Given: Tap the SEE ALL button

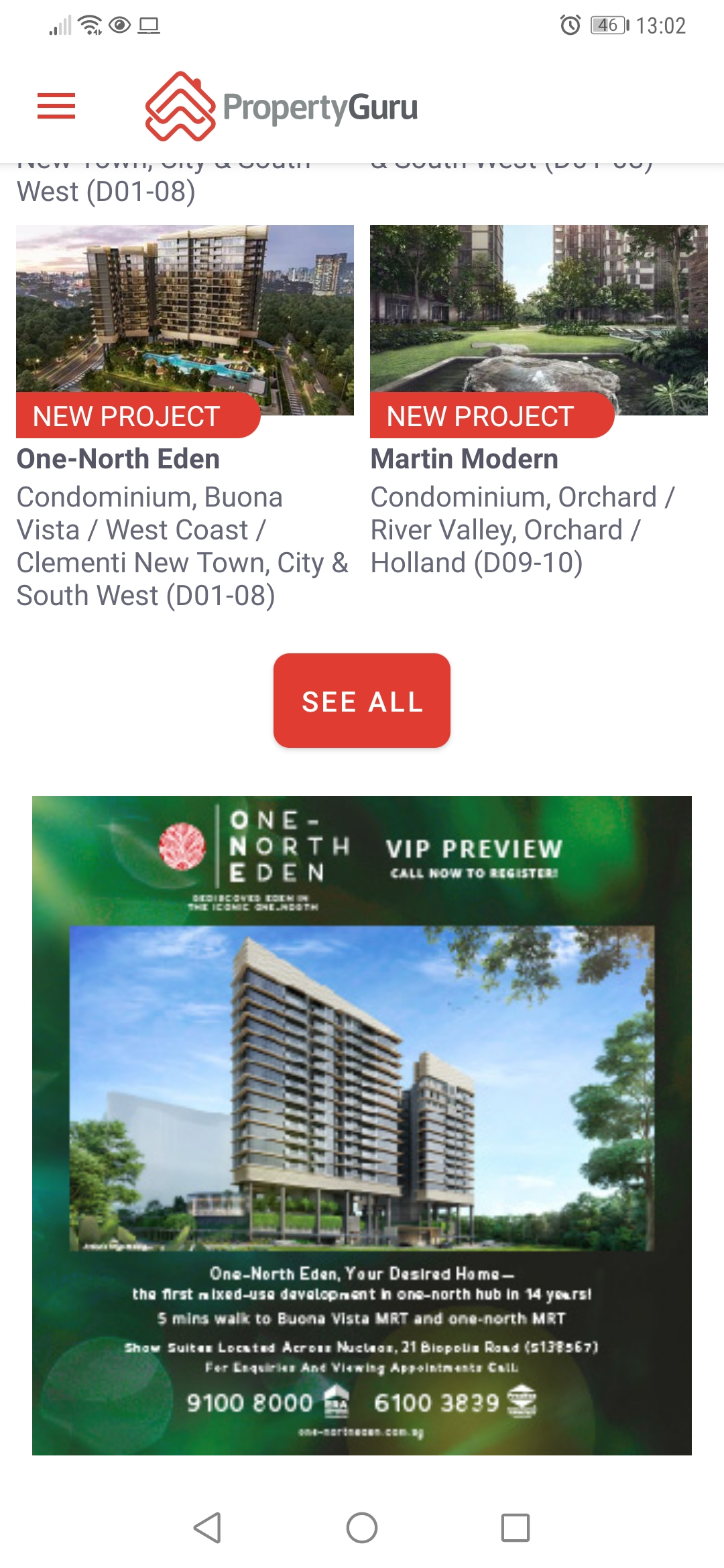Looking at the screenshot, I should pos(362,701).
